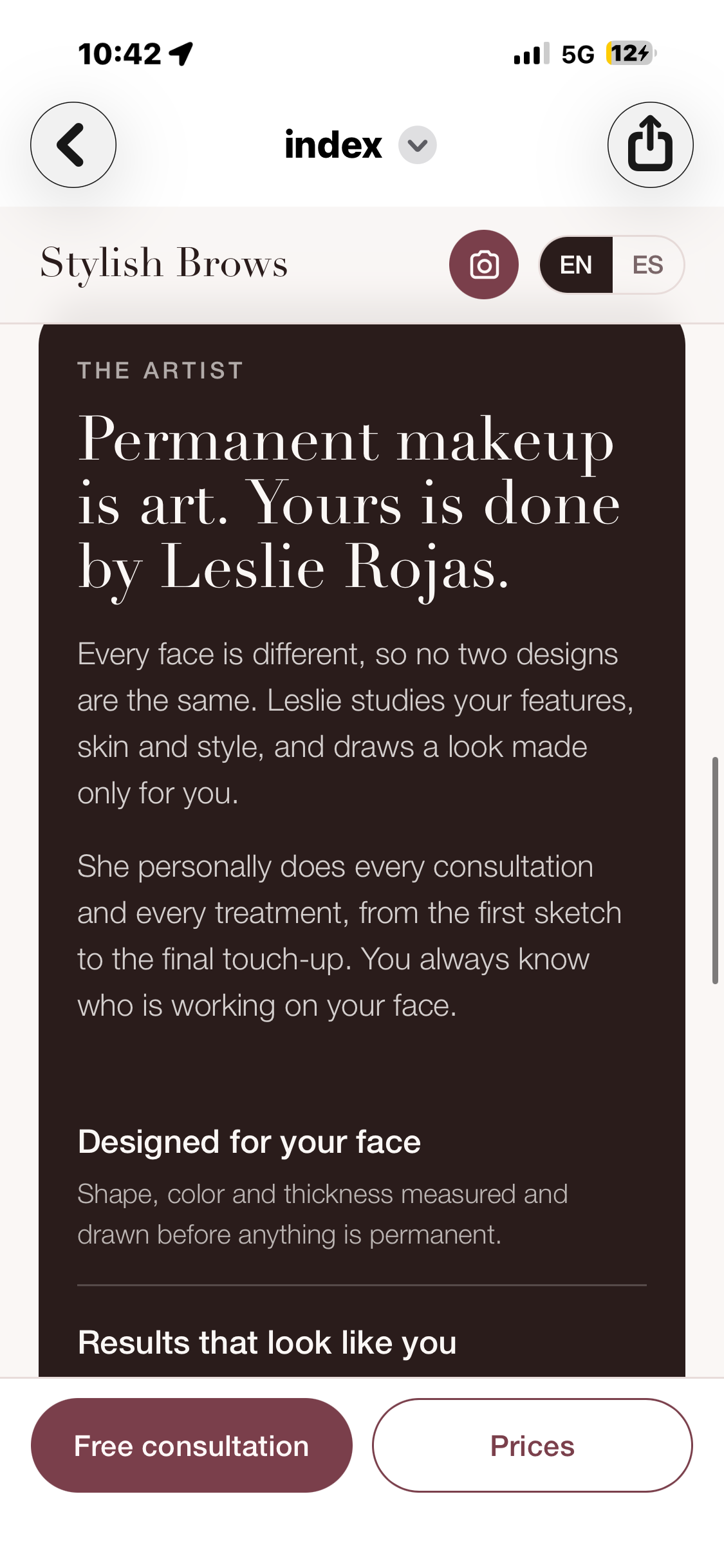Switch language to ES
Screen dimensions: 724x1568
[647, 265]
